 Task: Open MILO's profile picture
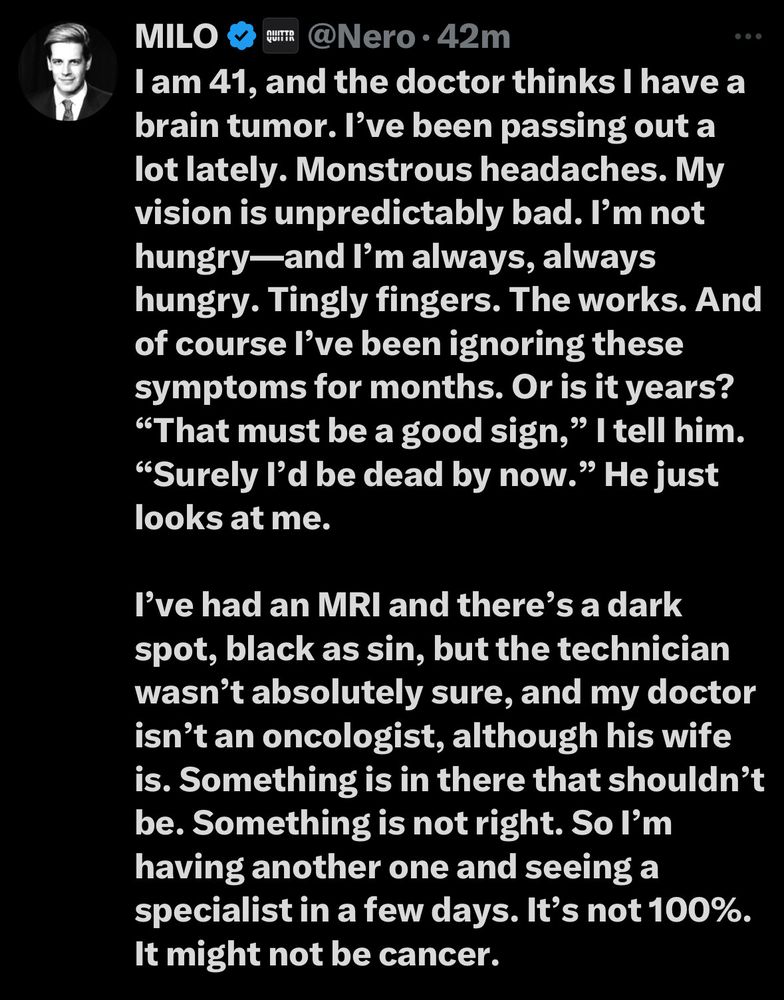[67, 73]
